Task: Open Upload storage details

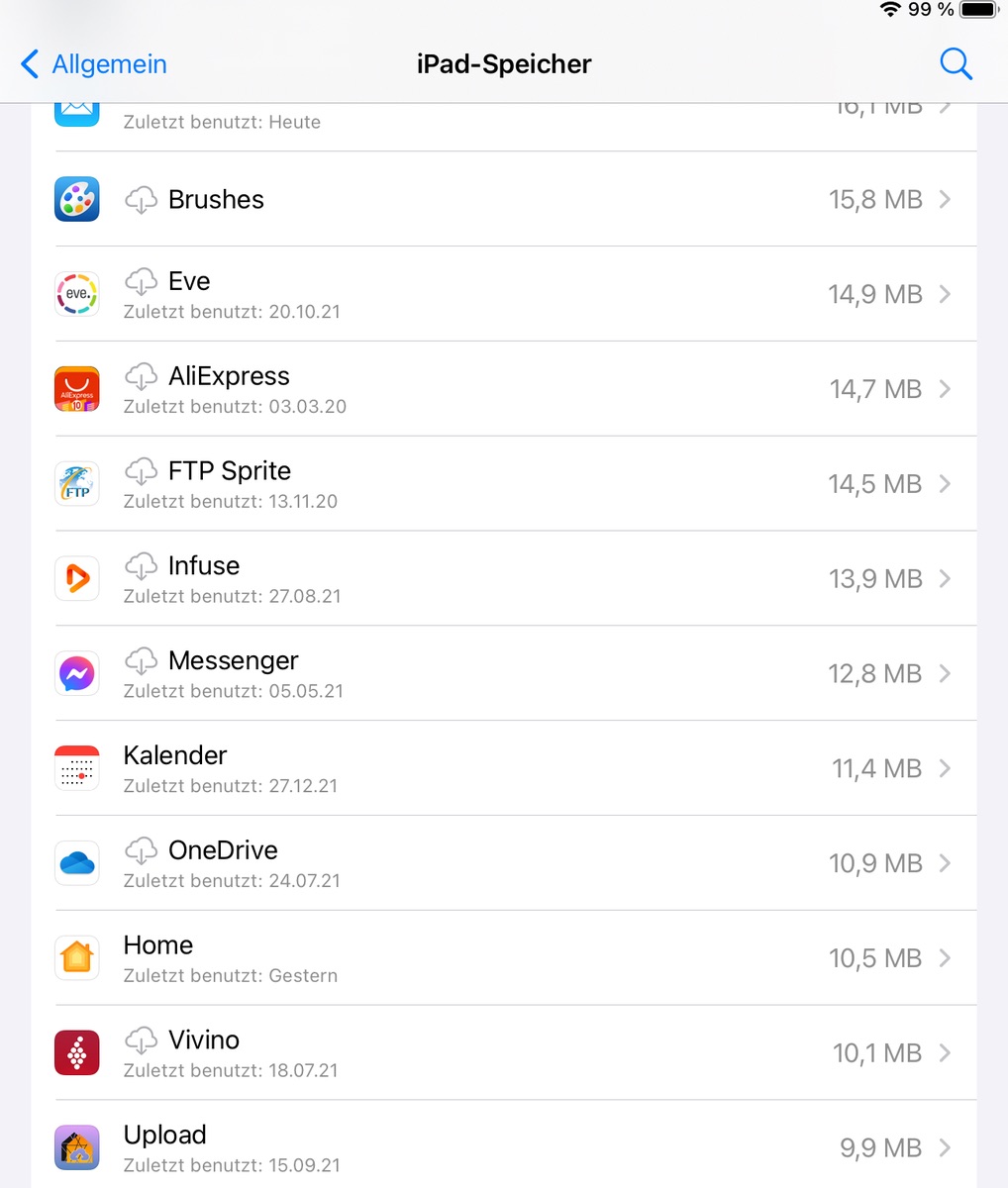Action: [515, 1147]
